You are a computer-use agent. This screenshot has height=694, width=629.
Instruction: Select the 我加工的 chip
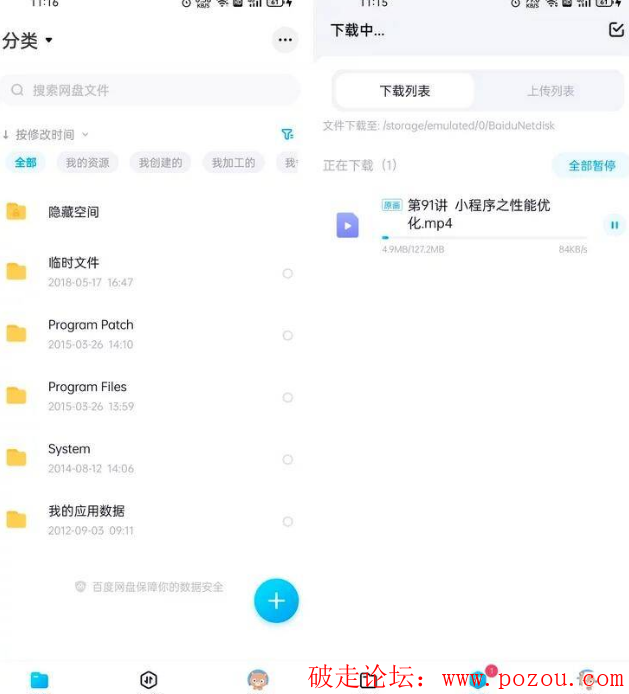[233, 162]
